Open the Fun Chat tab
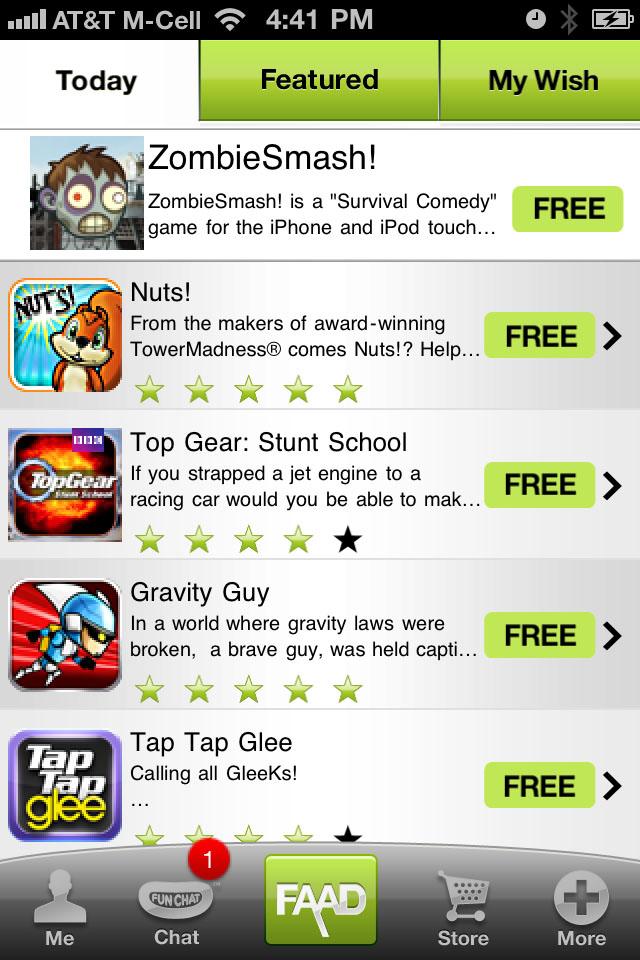This screenshot has height=960, width=640. point(177,908)
